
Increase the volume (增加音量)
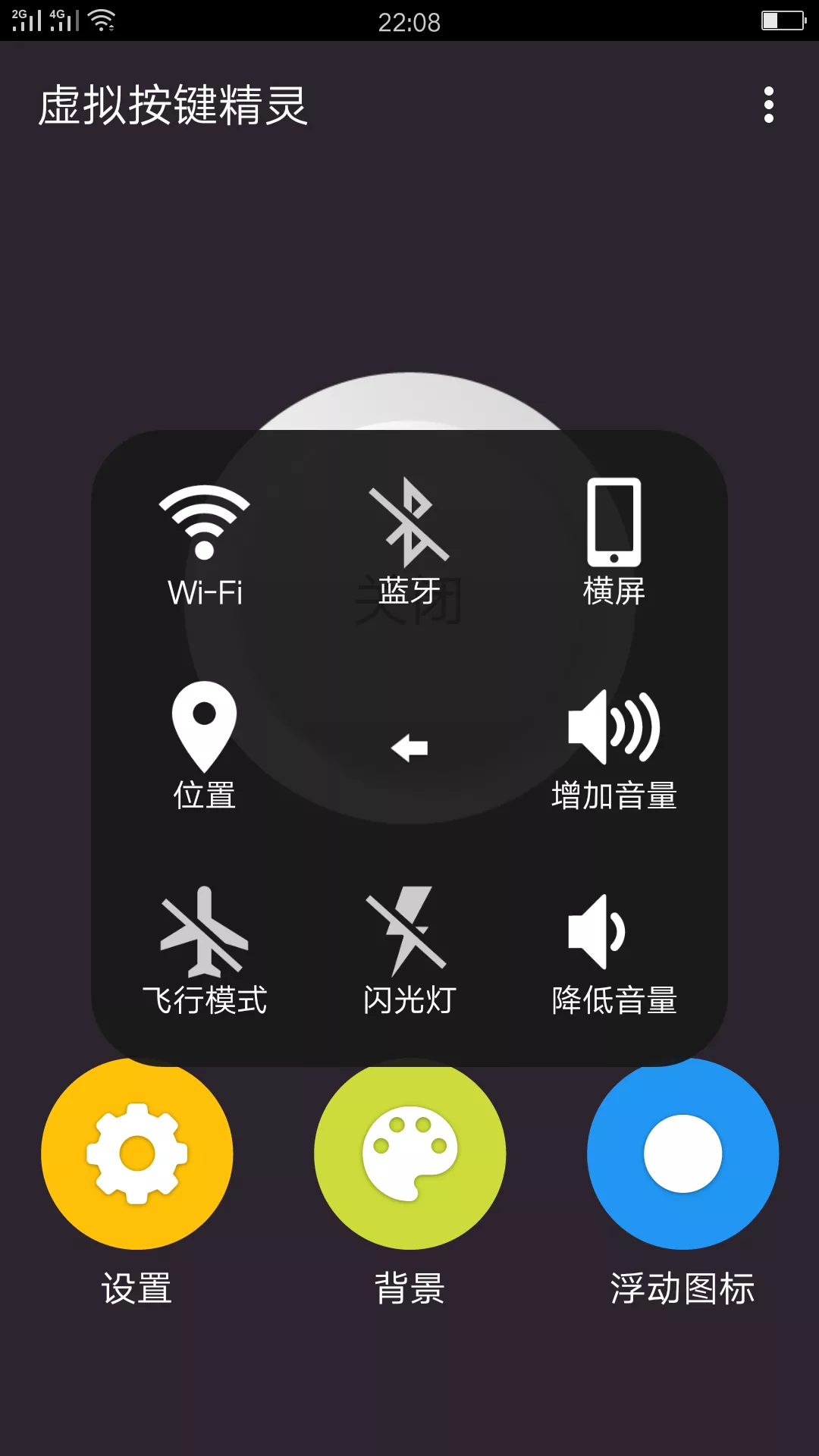[616, 728]
